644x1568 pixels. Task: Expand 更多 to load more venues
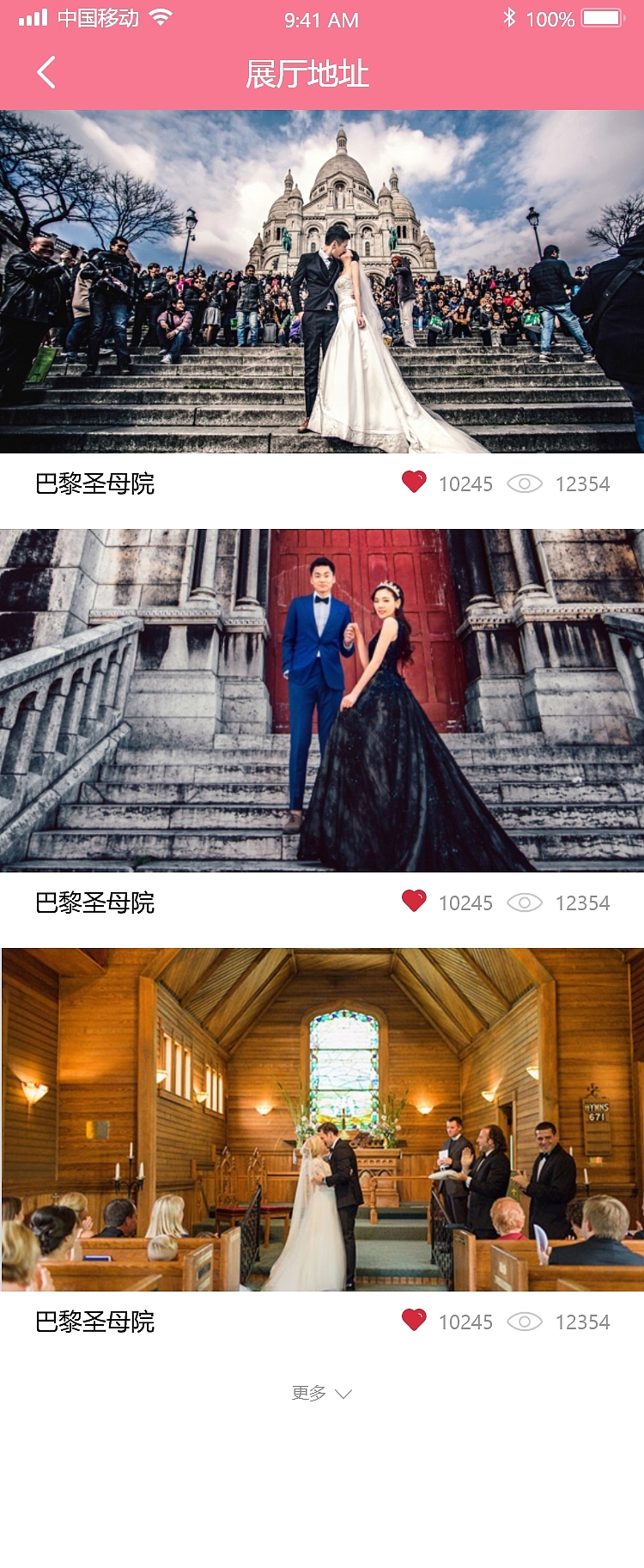tap(322, 1393)
